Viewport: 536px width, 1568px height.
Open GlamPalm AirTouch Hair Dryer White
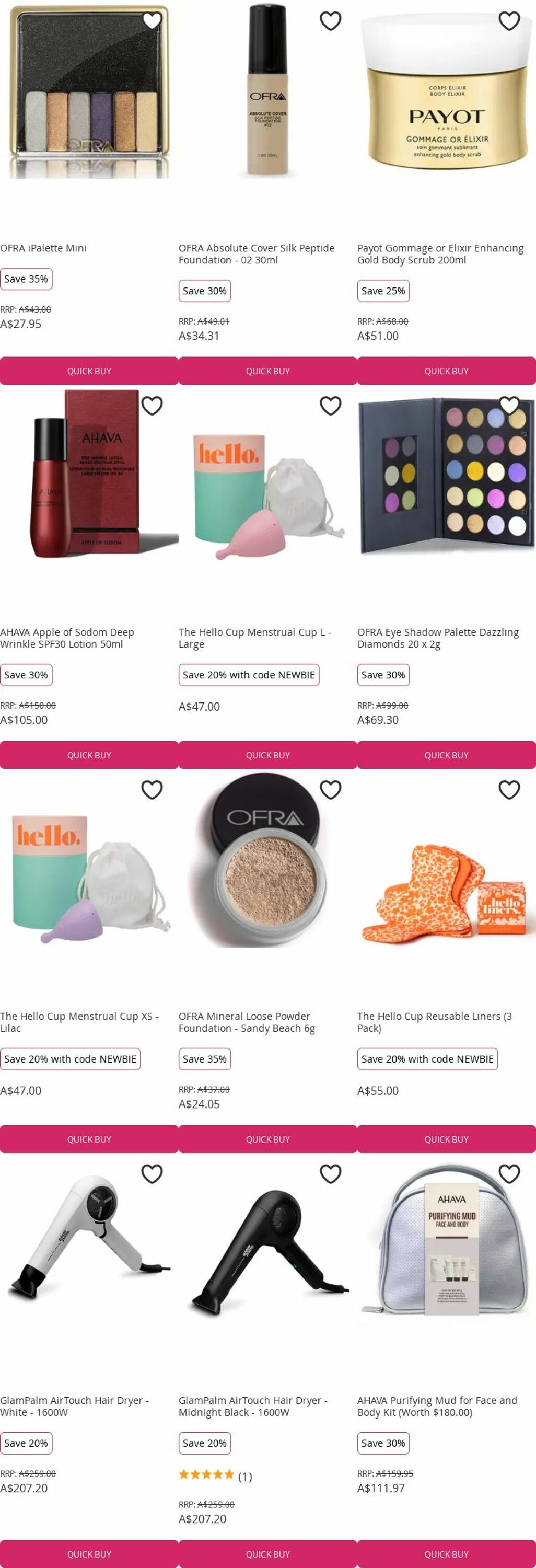pos(74,1405)
